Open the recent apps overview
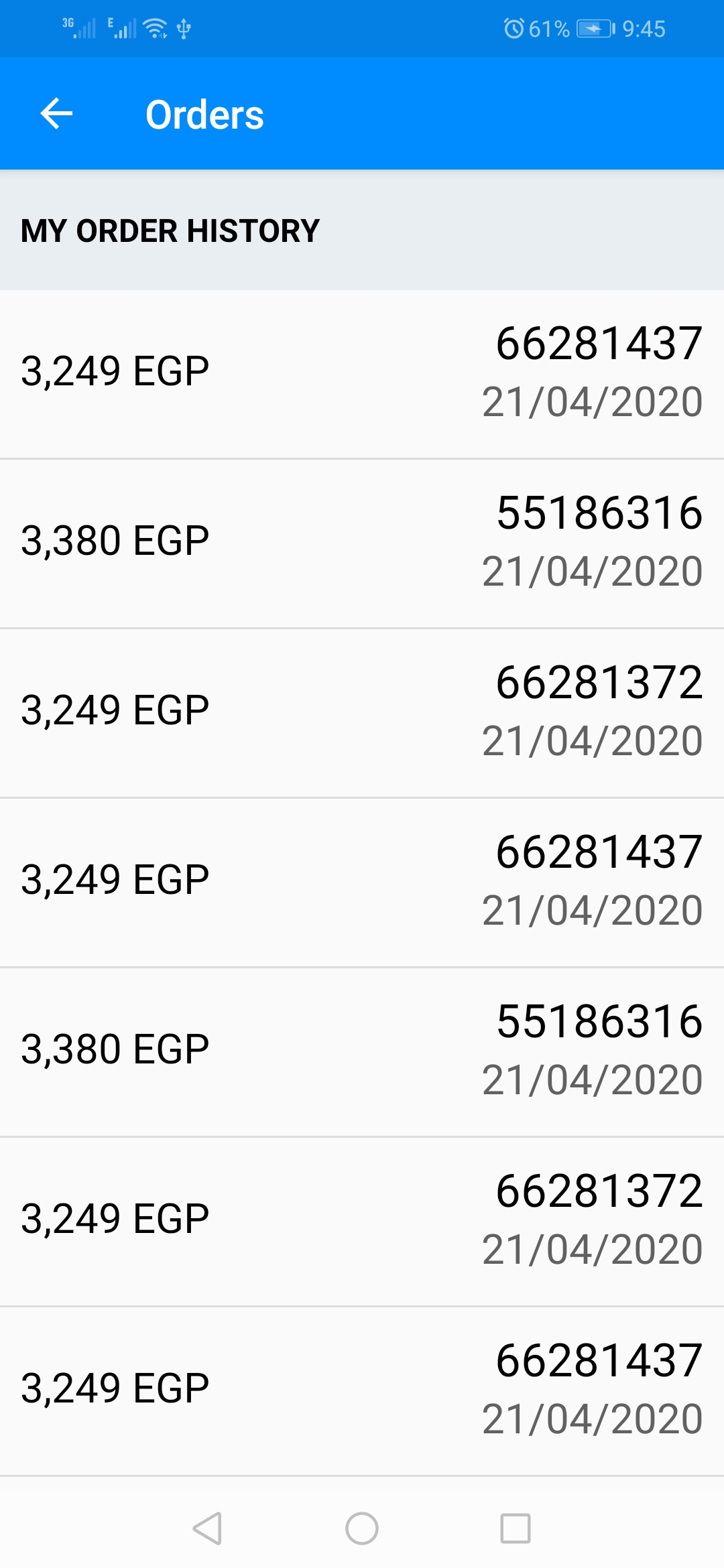 pyautogui.click(x=516, y=1528)
